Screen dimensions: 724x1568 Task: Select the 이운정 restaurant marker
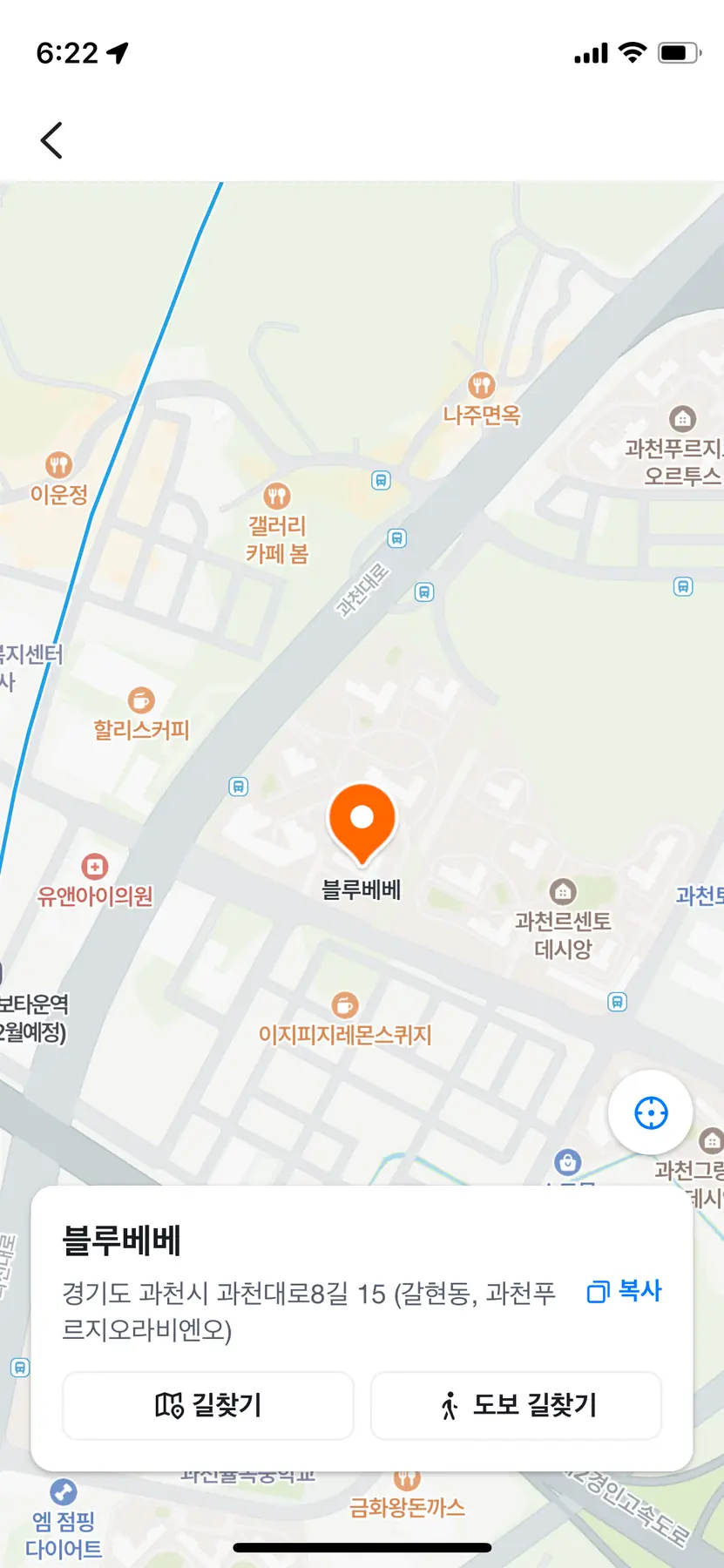pos(58,464)
